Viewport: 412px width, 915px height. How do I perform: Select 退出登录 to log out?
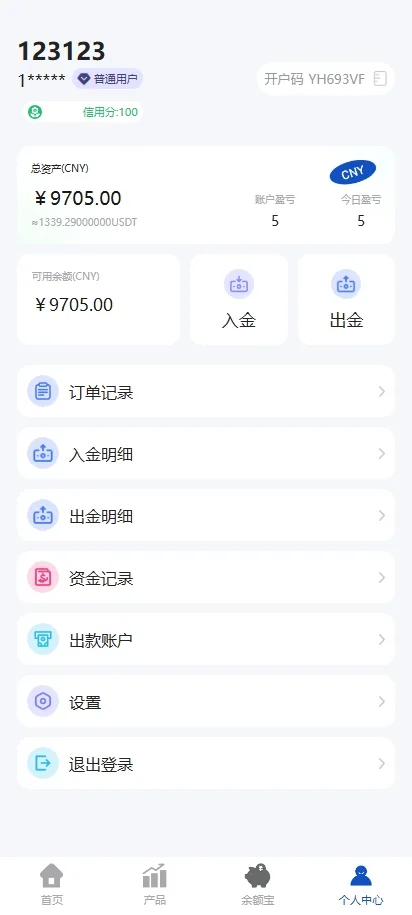[x=206, y=763]
